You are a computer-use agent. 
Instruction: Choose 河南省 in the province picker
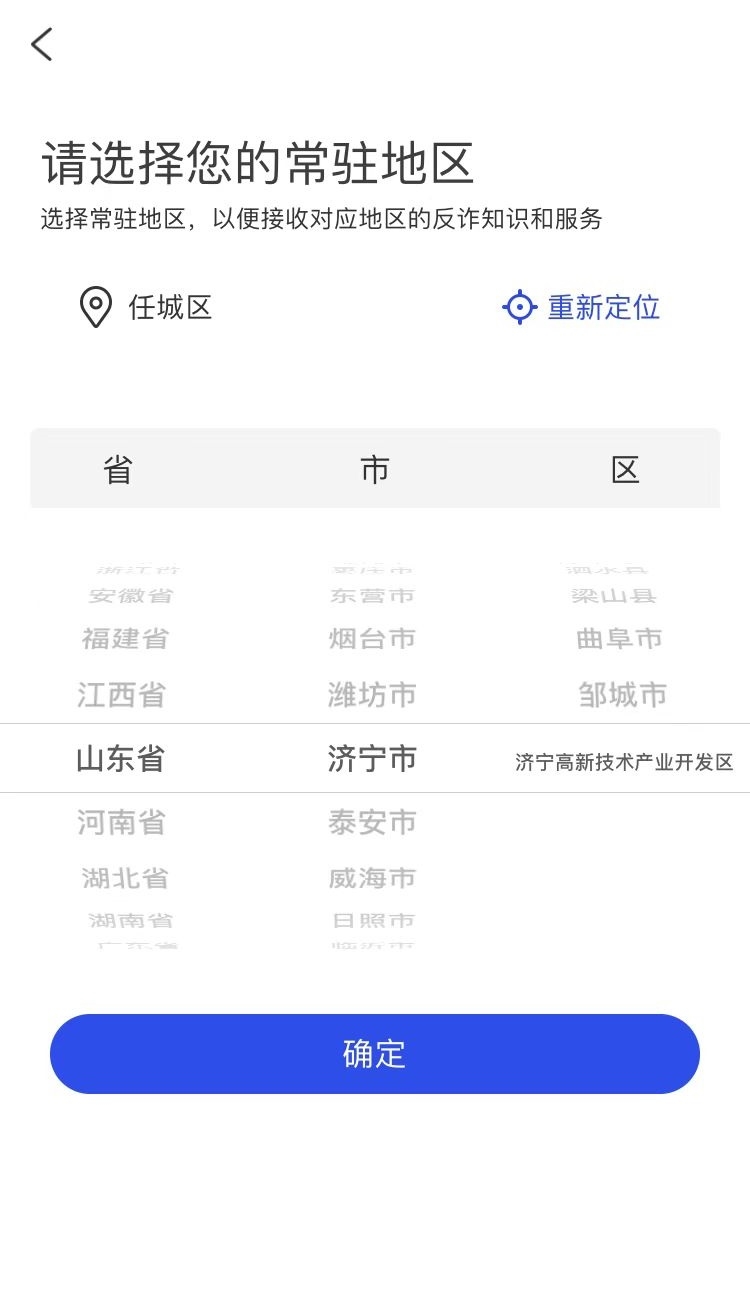pyautogui.click(x=121, y=822)
